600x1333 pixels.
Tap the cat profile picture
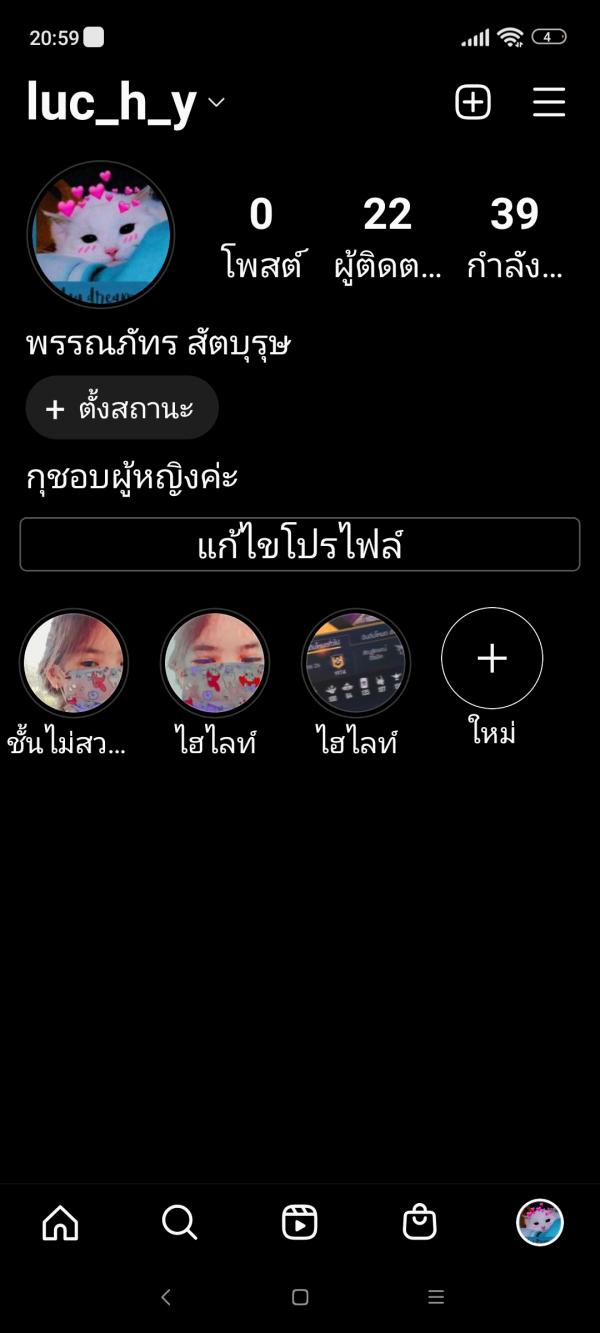(x=101, y=235)
